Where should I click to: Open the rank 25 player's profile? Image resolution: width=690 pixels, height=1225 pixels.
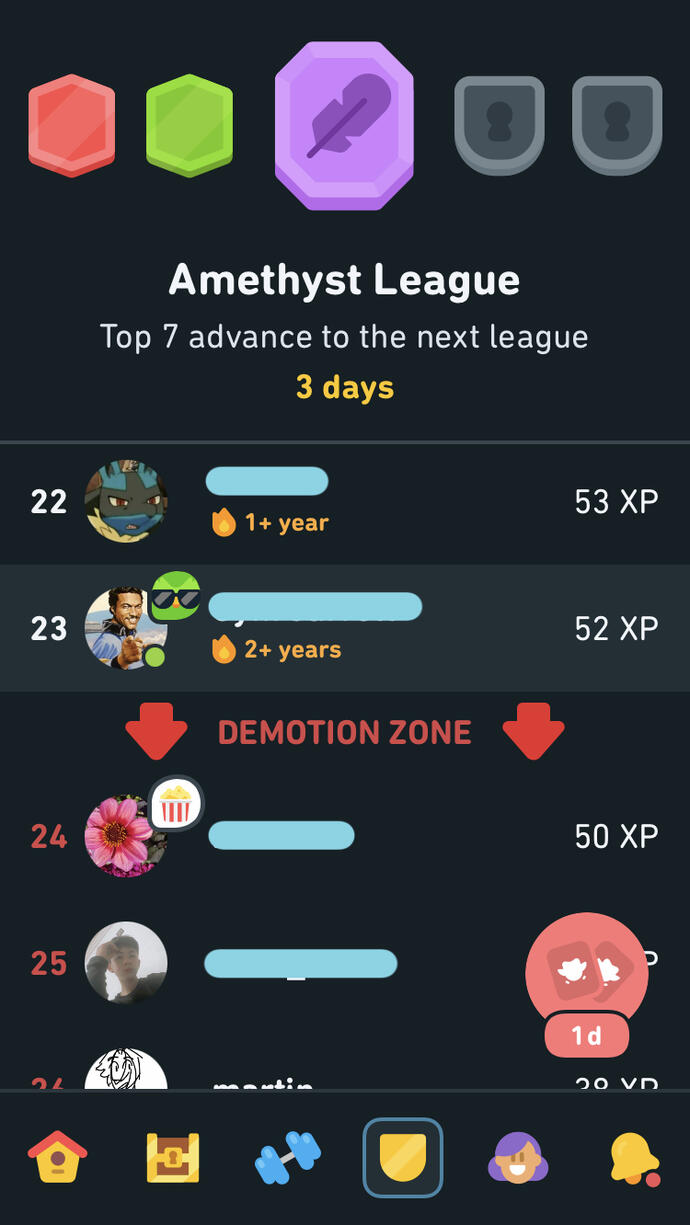point(300,963)
